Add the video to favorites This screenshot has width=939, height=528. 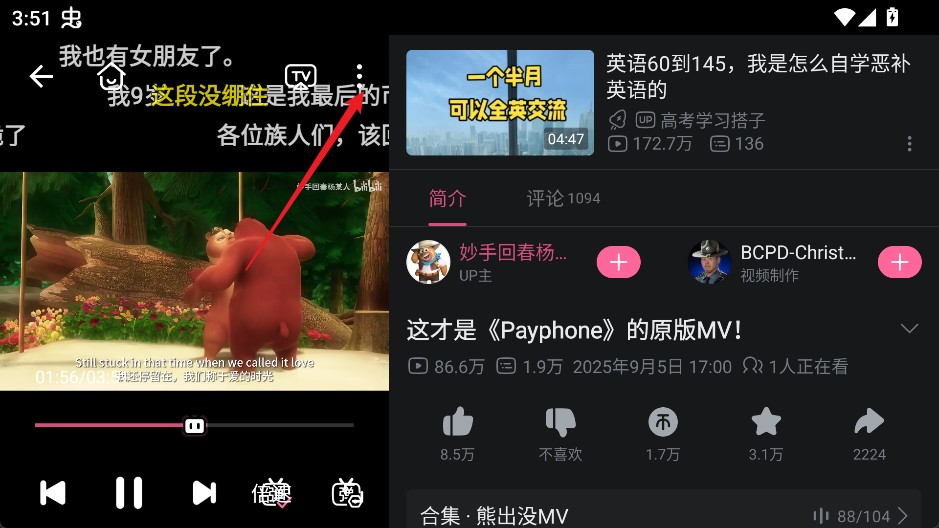(766, 423)
